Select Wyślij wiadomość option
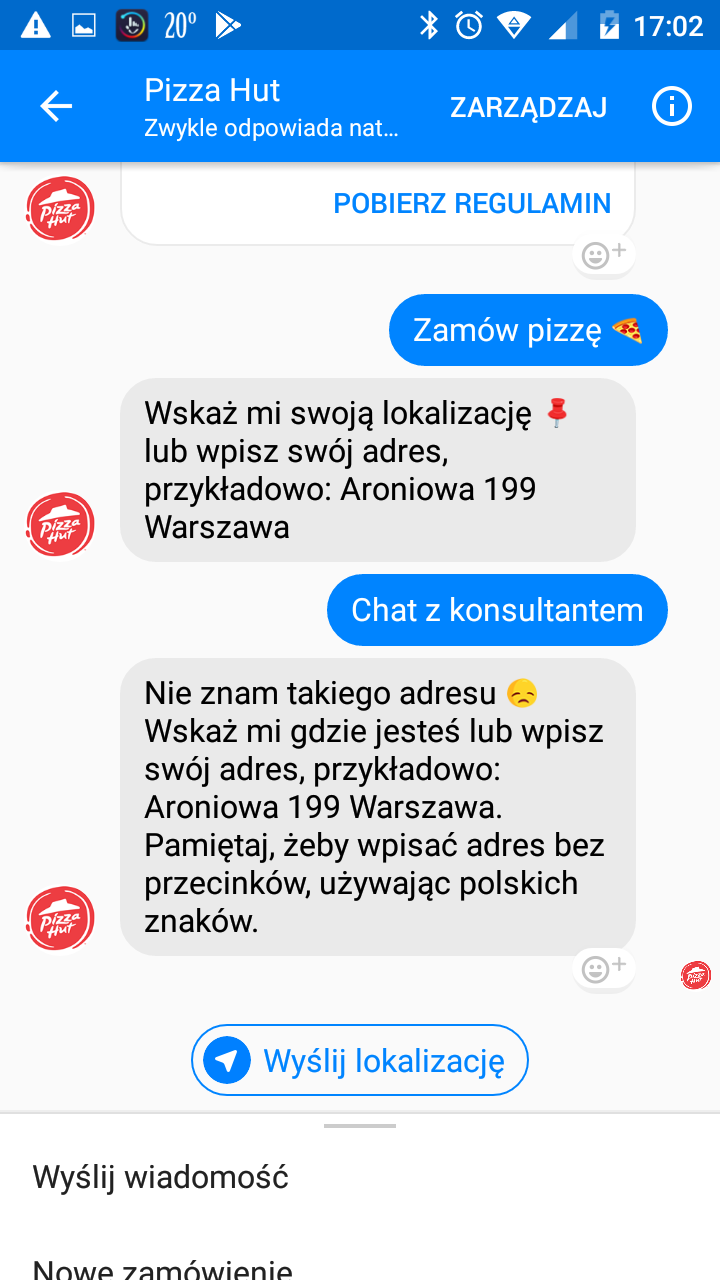This screenshot has height=1280, width=720. click(160, 1177)
